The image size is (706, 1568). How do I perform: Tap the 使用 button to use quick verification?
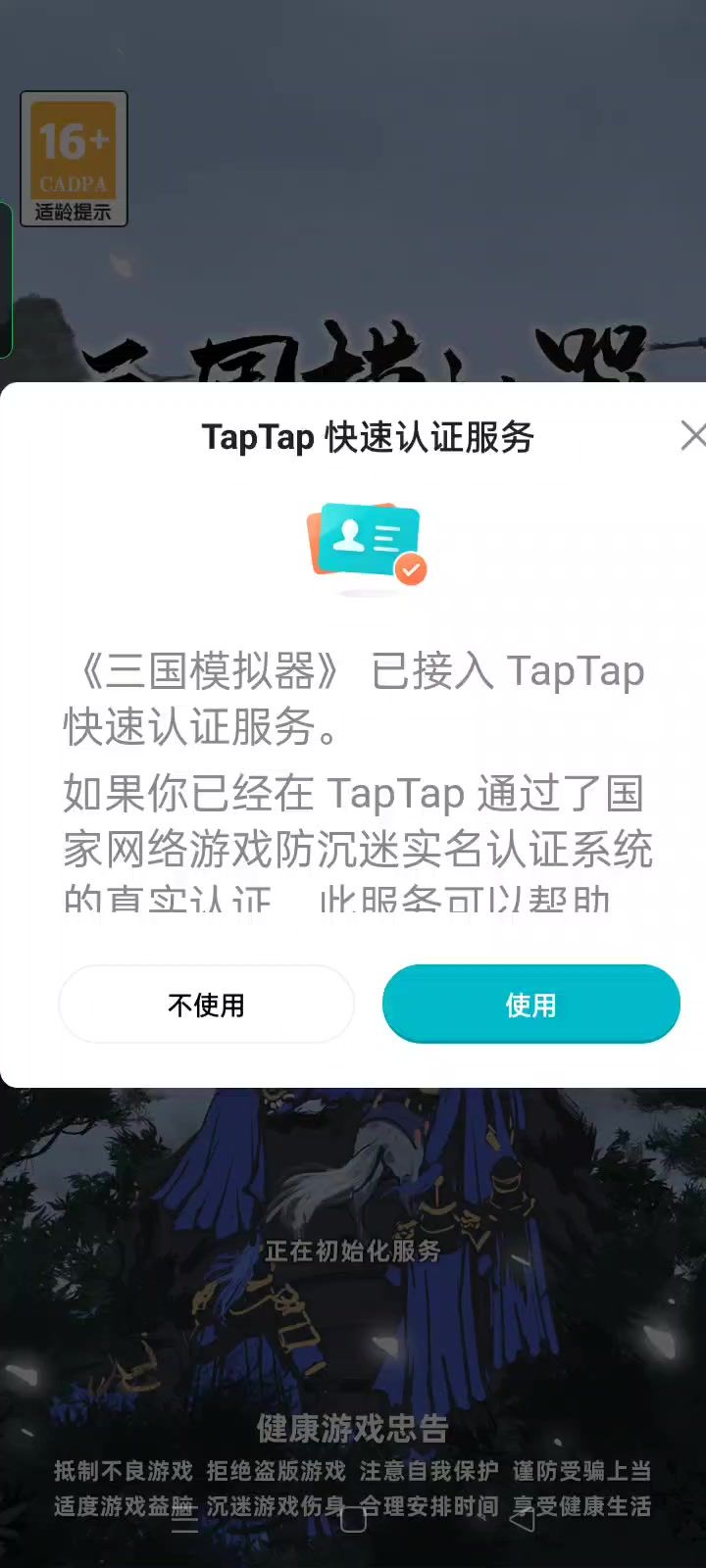coord(530,1004)
